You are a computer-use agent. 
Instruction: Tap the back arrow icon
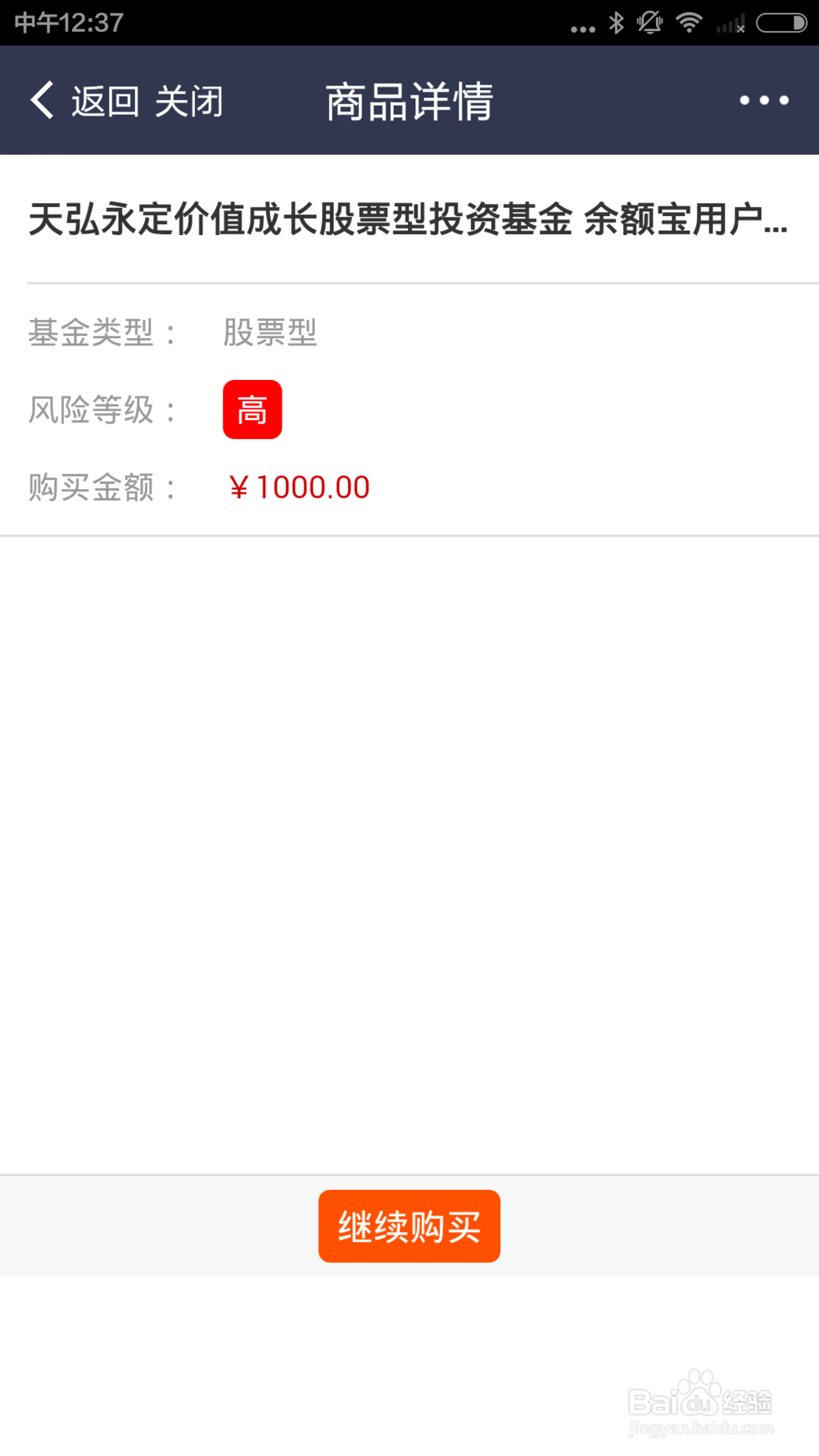click(x=41, y=99)
